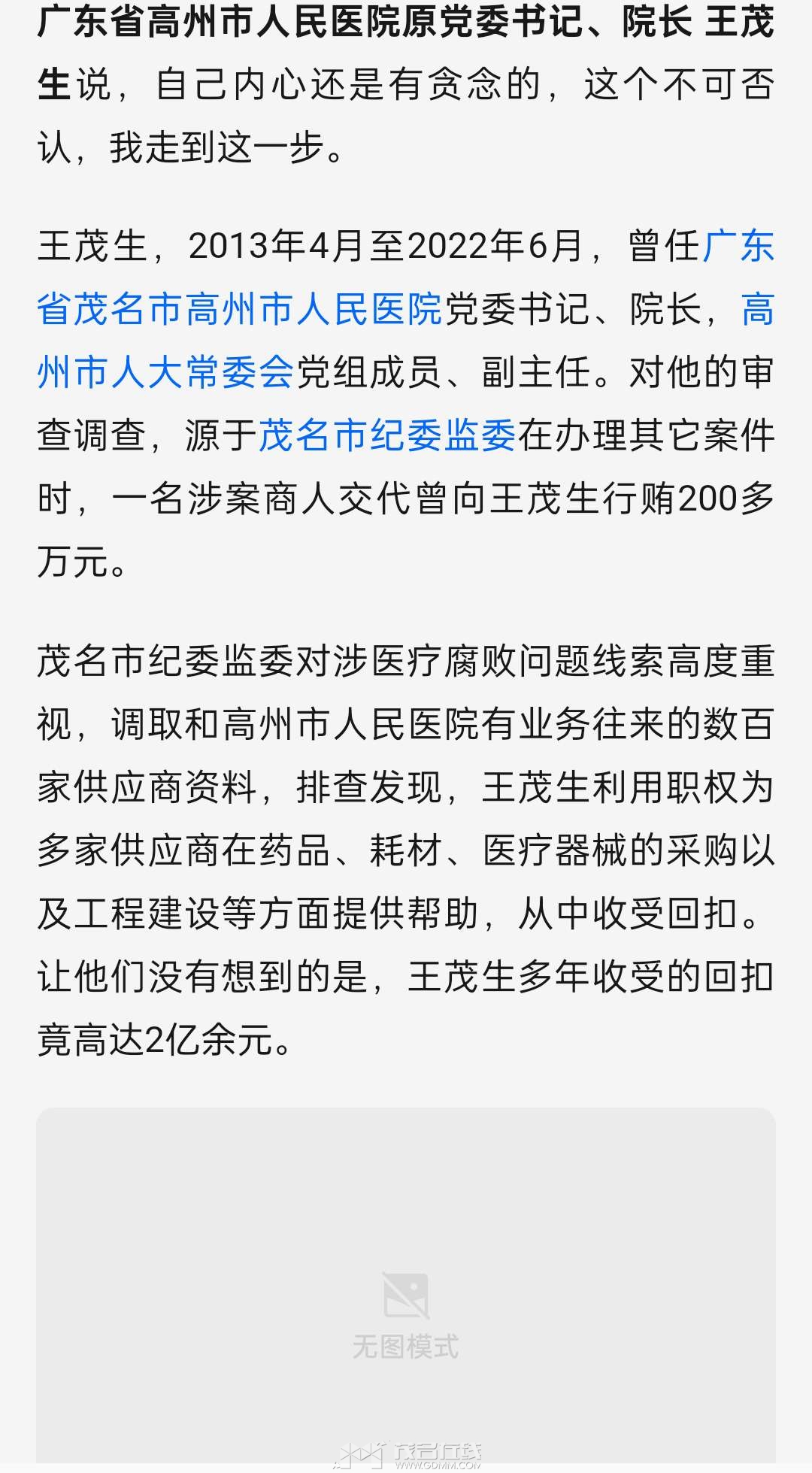Image resolution: width=812 pixels, height=1473 pixels.
Task: Follow the 茂名市纪委监委 link
Action: point(387,435)
